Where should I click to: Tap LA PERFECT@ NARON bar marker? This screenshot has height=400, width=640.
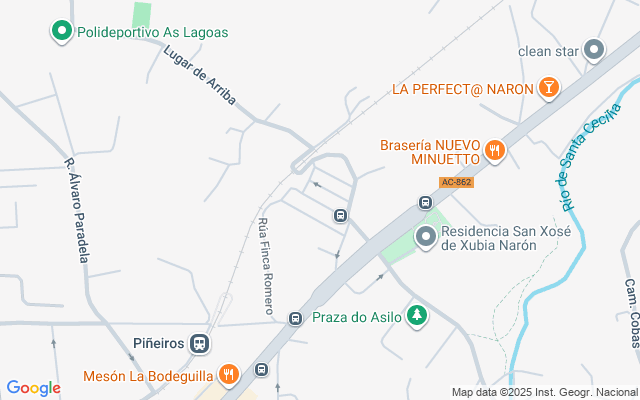[548, 88]
